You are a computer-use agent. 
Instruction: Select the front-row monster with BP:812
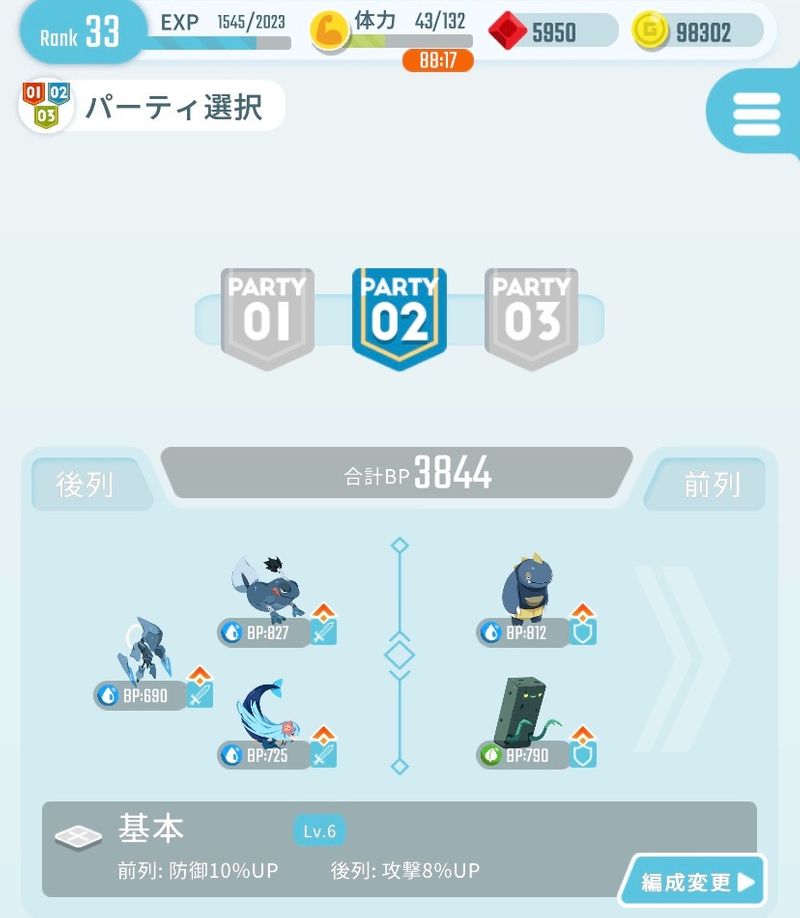click(525, 591)
